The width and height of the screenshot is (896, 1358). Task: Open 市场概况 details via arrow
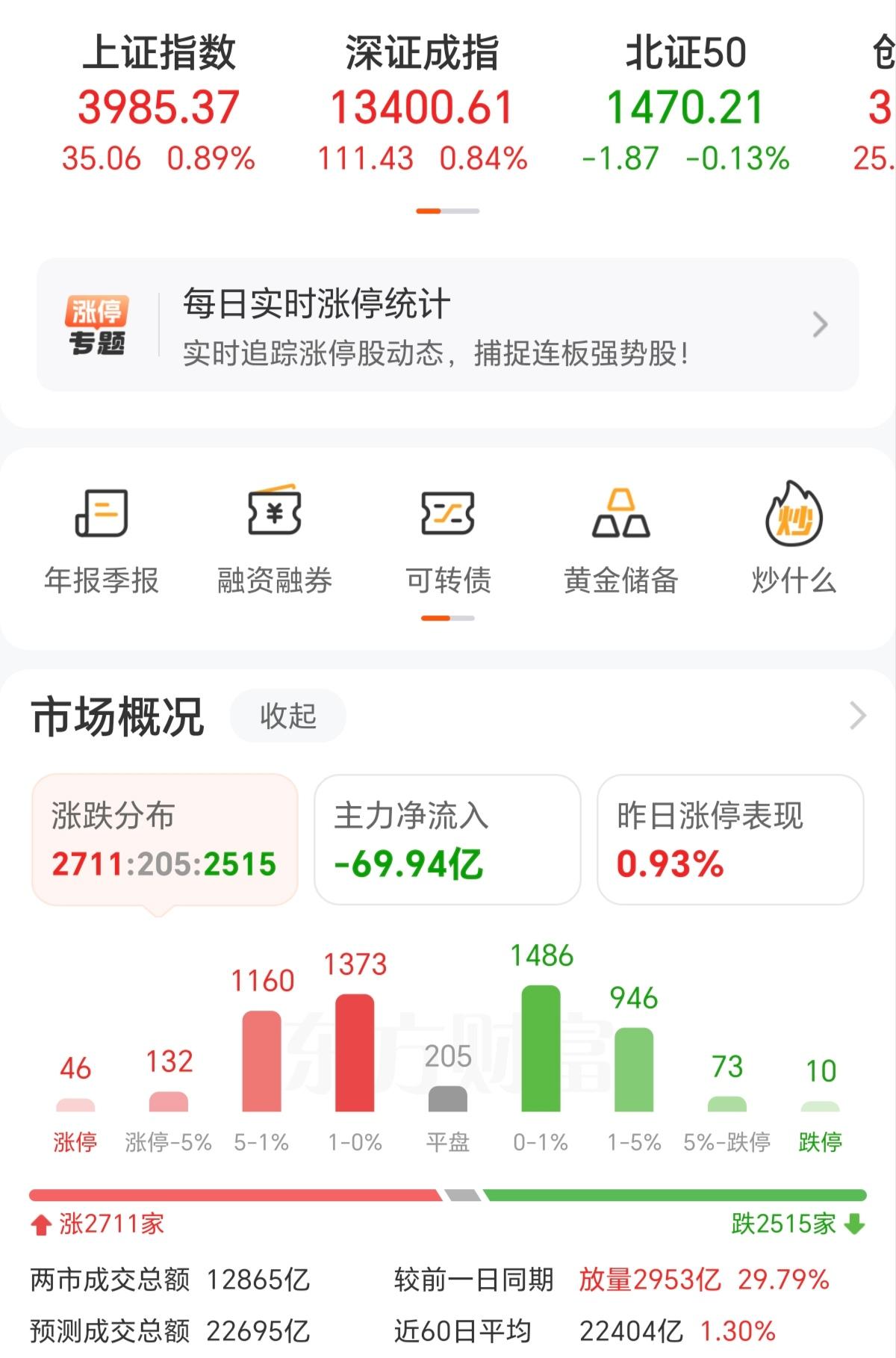pos(858,716)
